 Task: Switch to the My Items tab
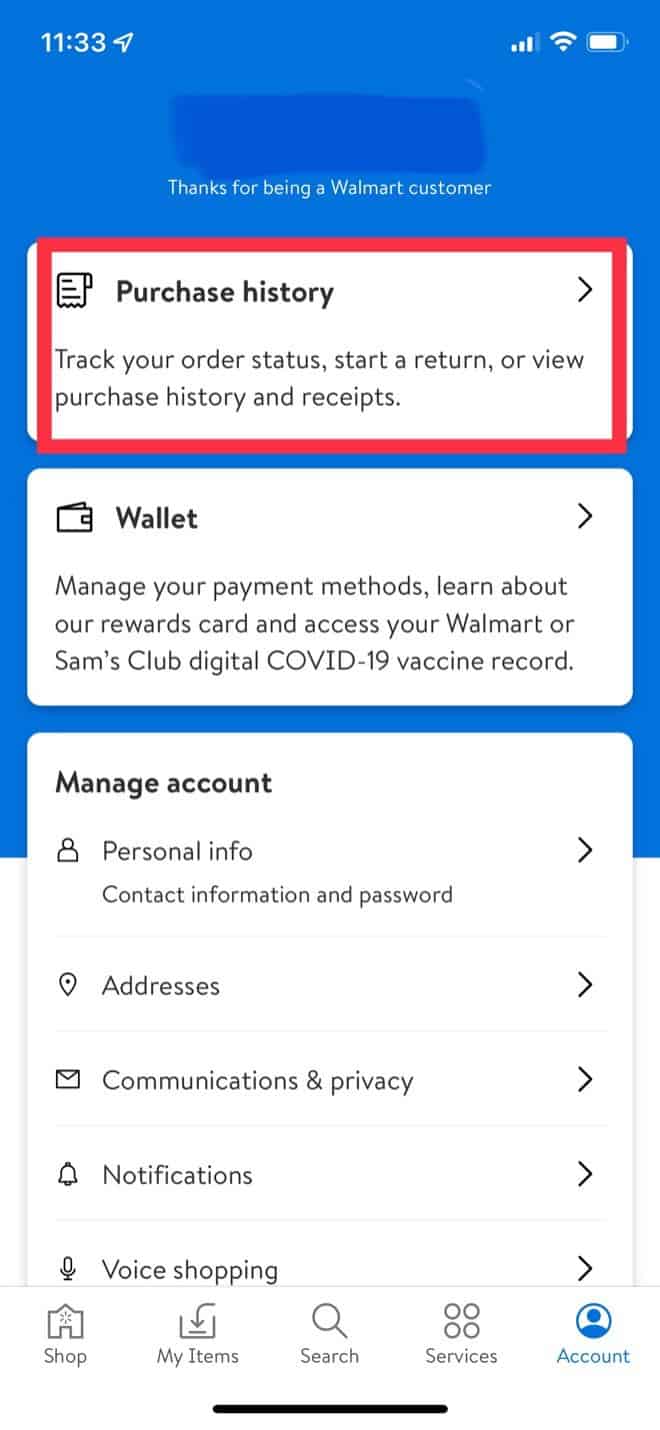click(x=198, y=1335)
